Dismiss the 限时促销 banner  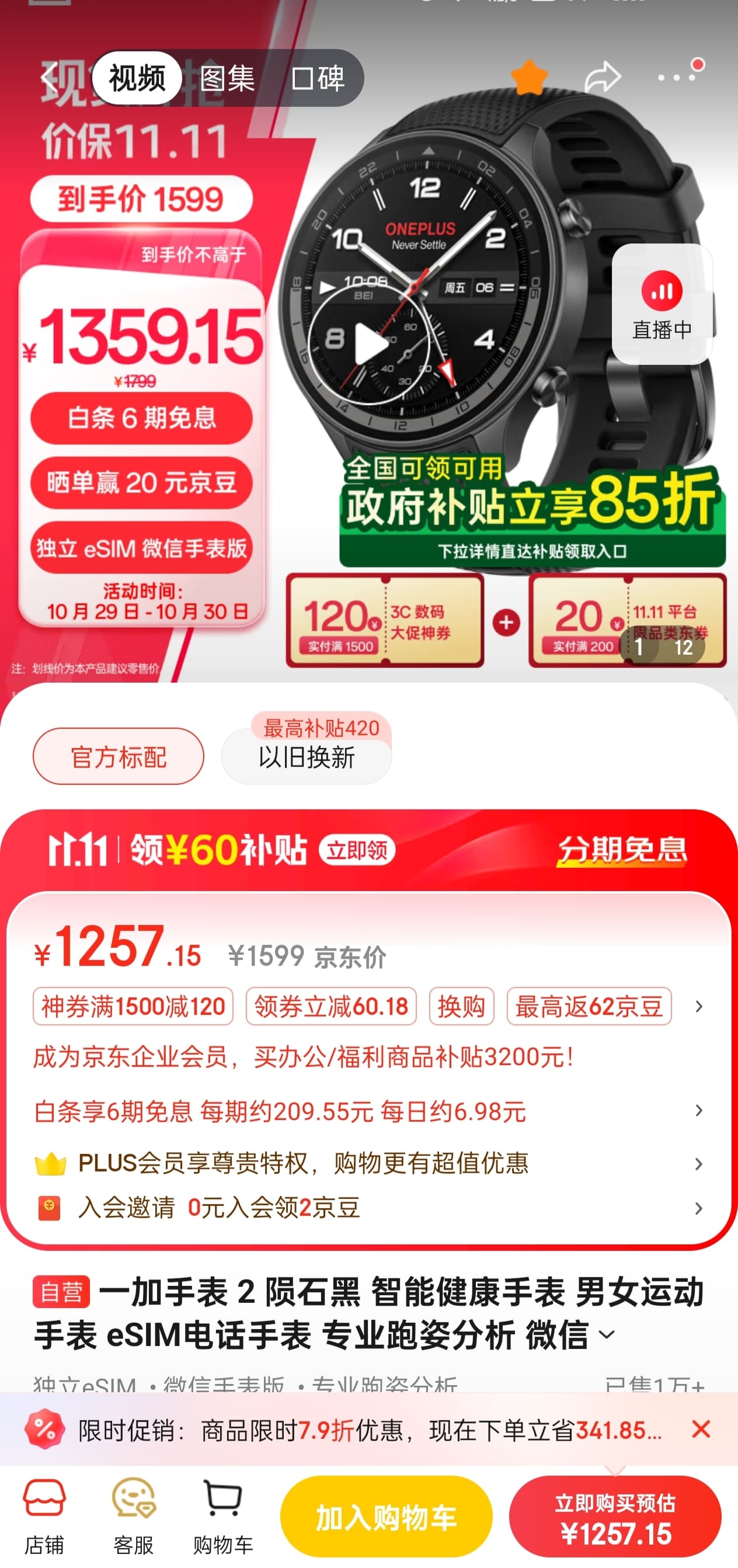click(701, 1429)
